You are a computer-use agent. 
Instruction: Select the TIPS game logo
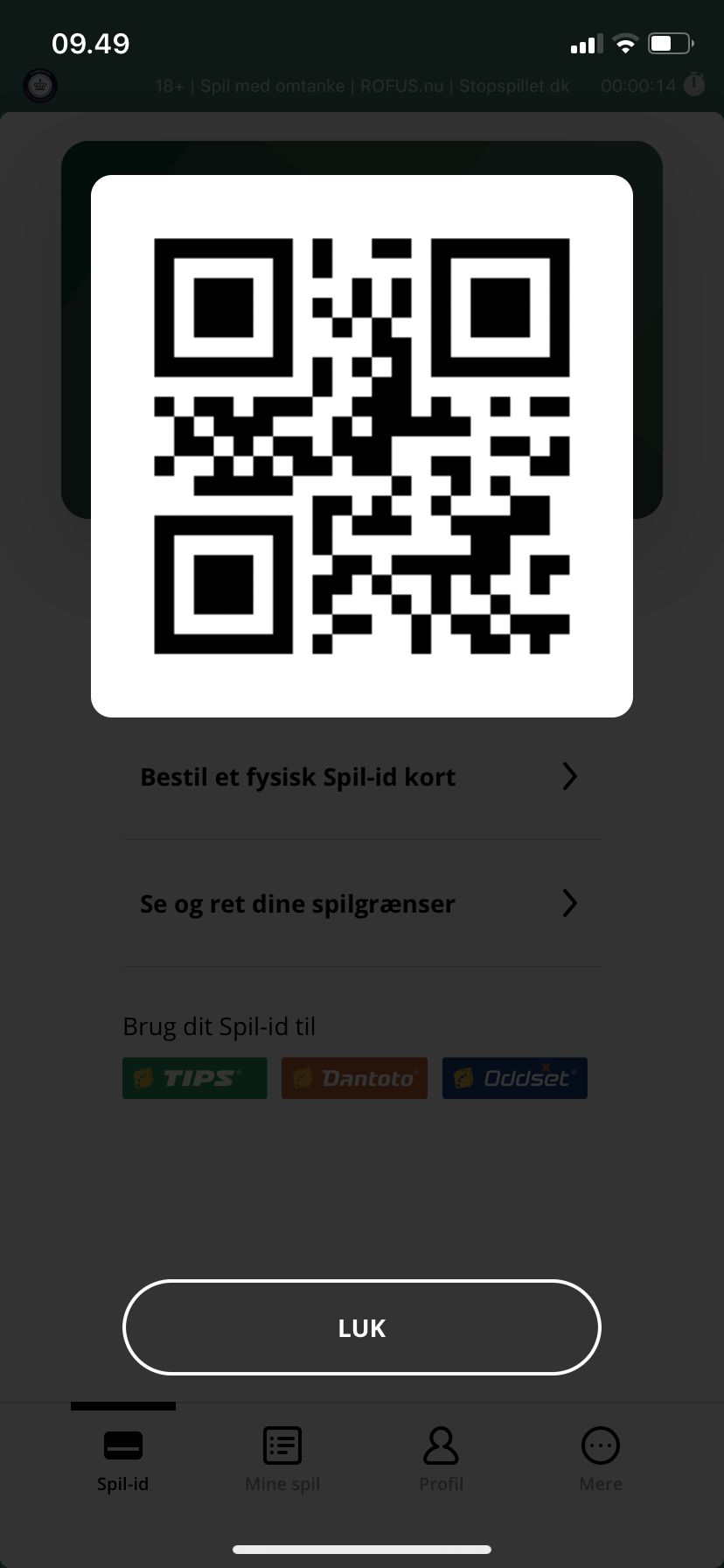pos(195,1078)
